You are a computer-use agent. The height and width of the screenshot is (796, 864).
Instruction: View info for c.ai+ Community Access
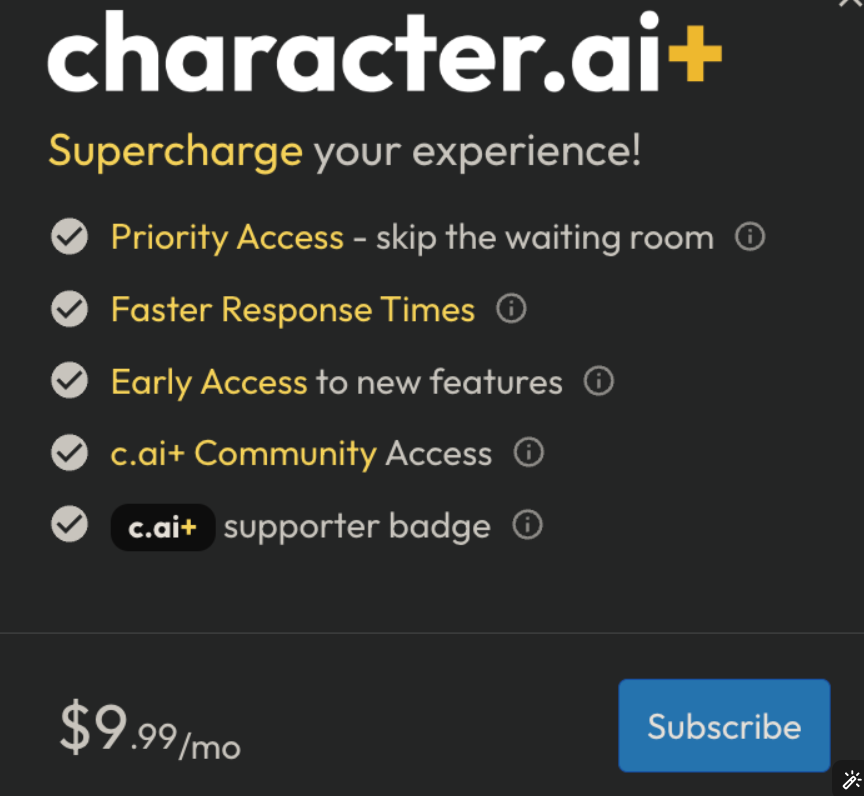pos(528,453)
